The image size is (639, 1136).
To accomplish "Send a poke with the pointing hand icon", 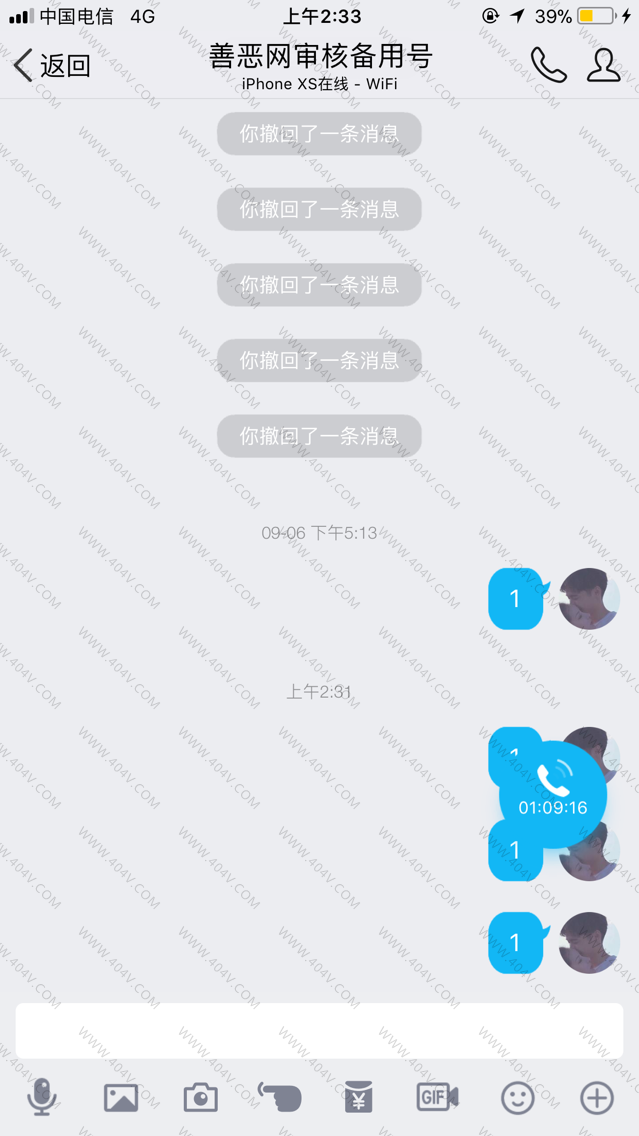I will tap(279, 1096).
